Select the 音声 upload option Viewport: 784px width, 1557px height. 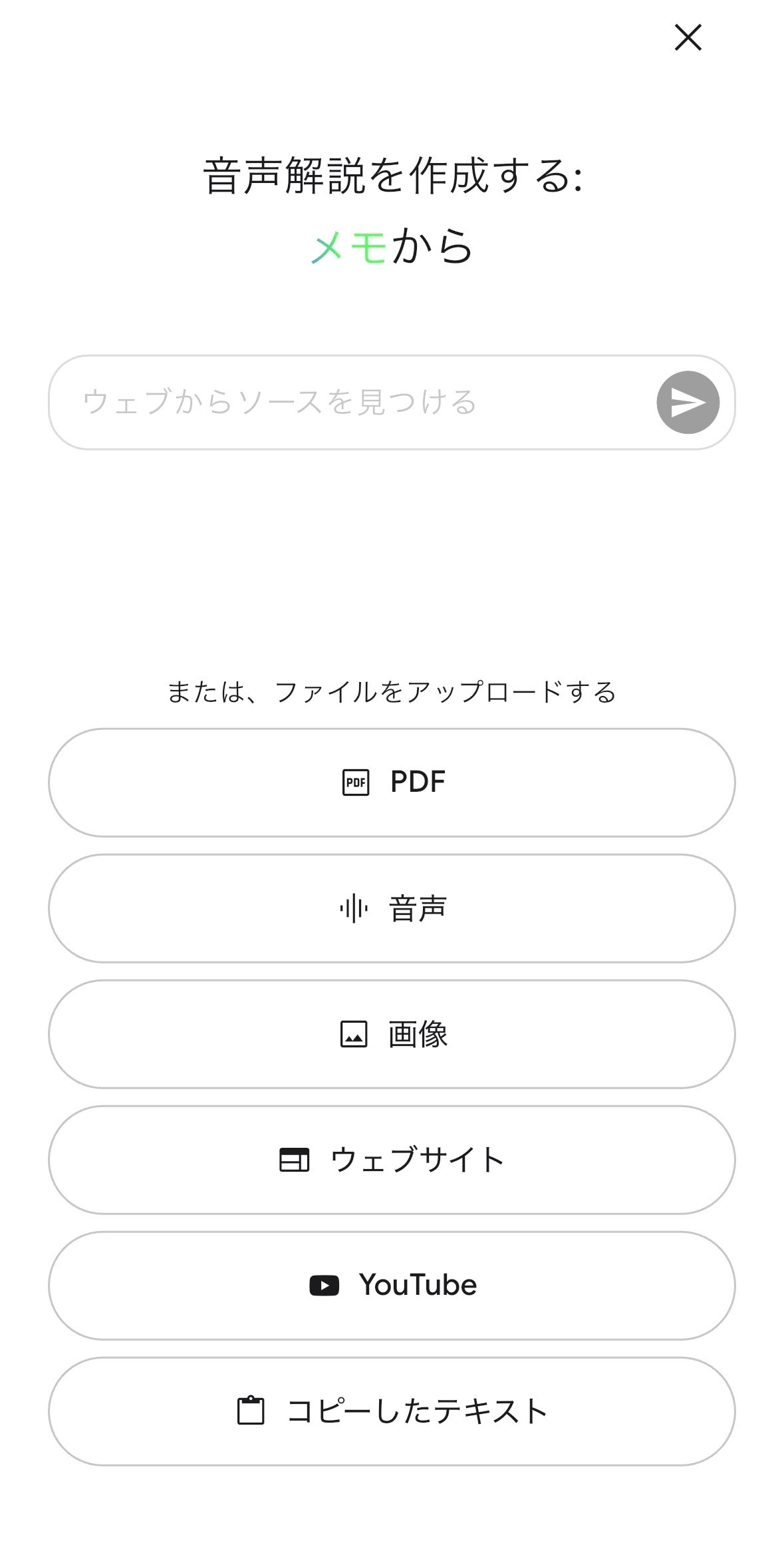(x=392, y=908)
